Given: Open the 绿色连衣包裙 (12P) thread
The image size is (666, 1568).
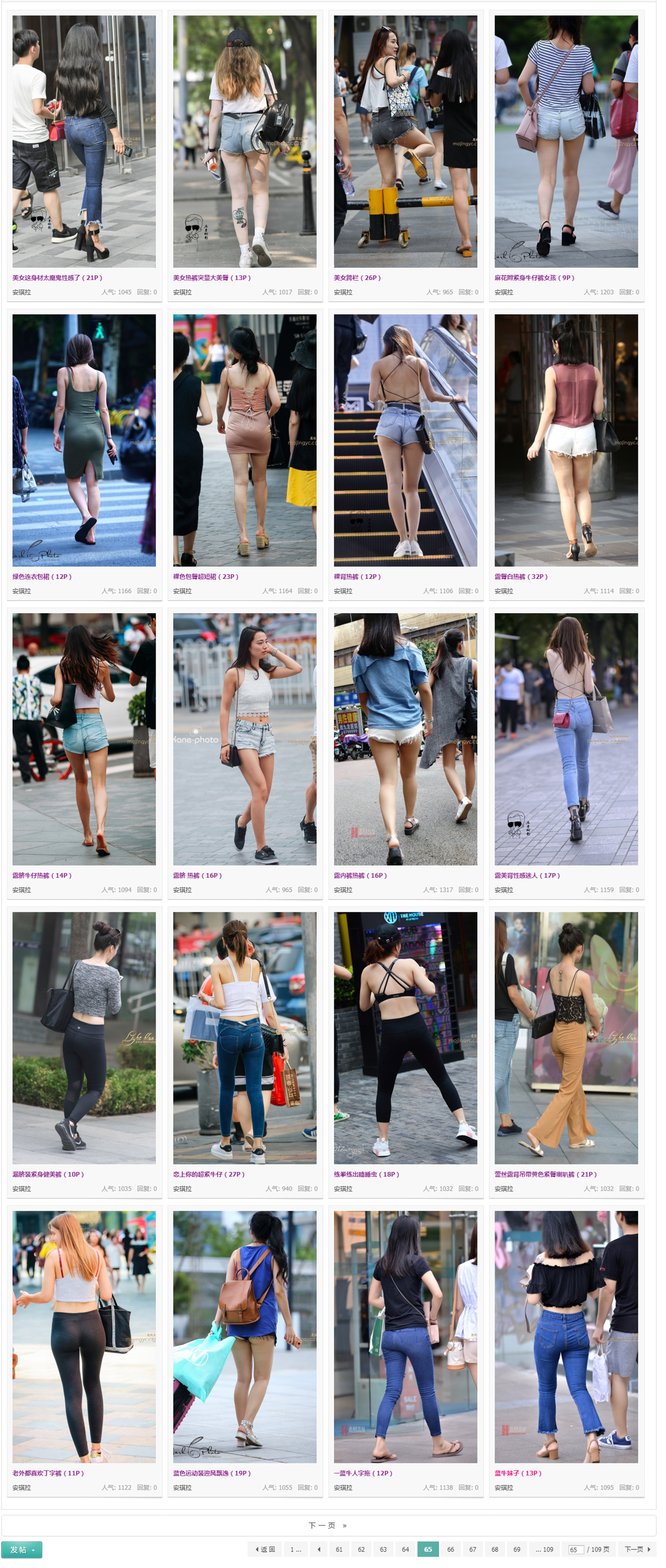Looking at the screenshot, I should click(x=42, y=576).
